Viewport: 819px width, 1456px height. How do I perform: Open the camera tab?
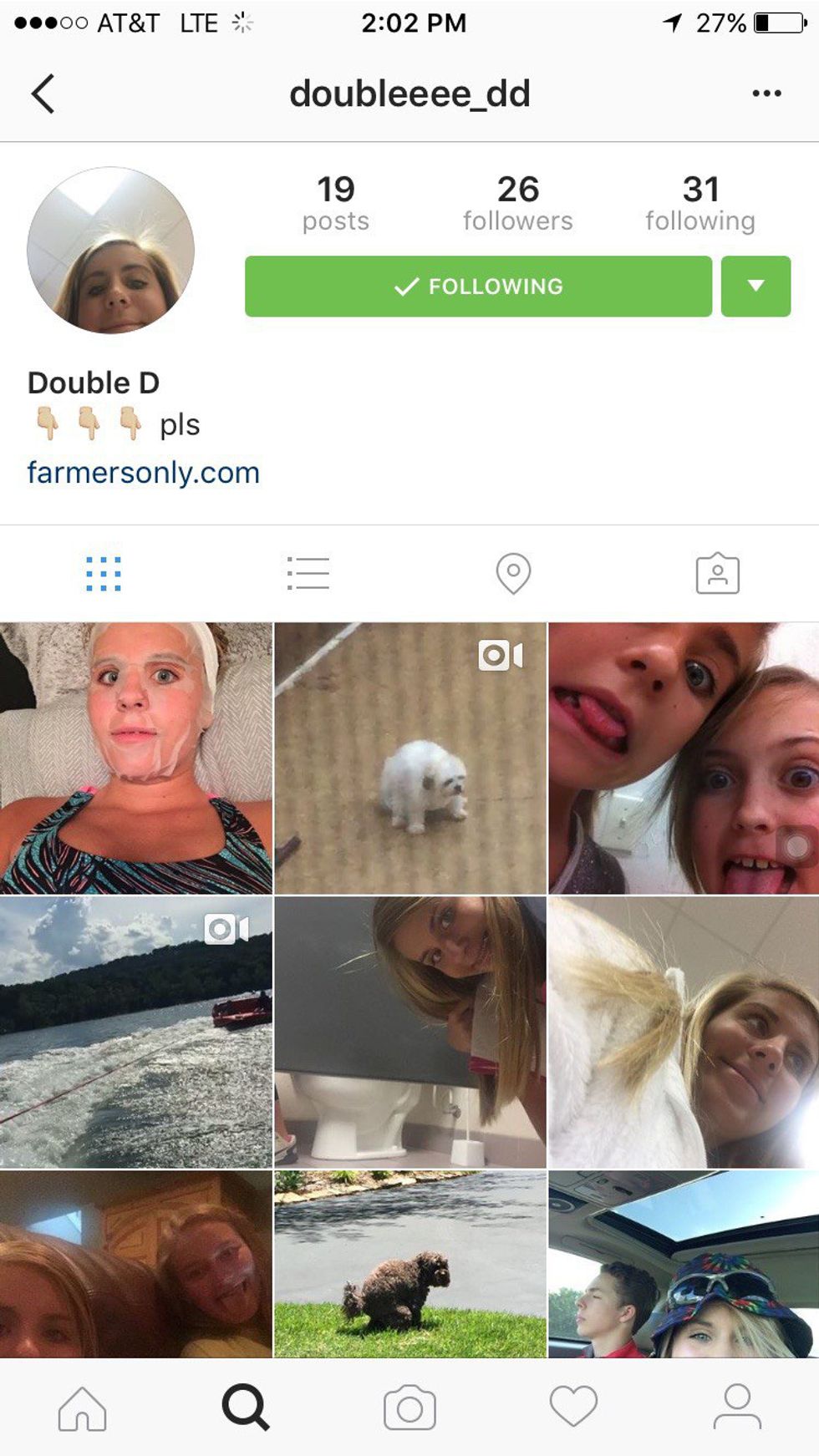click(409, 1408)
